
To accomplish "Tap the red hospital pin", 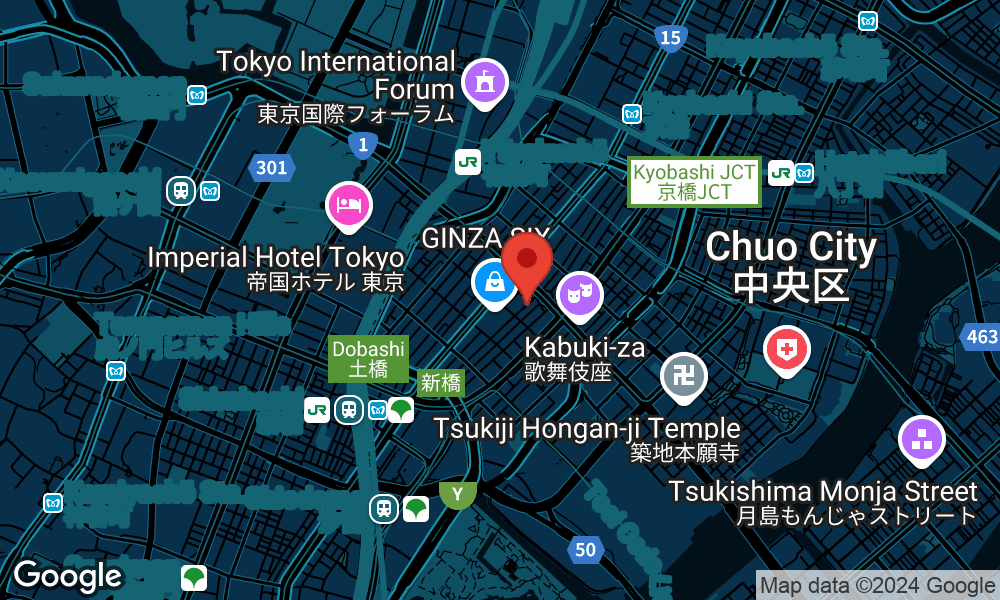I will (x=787, y=350).
